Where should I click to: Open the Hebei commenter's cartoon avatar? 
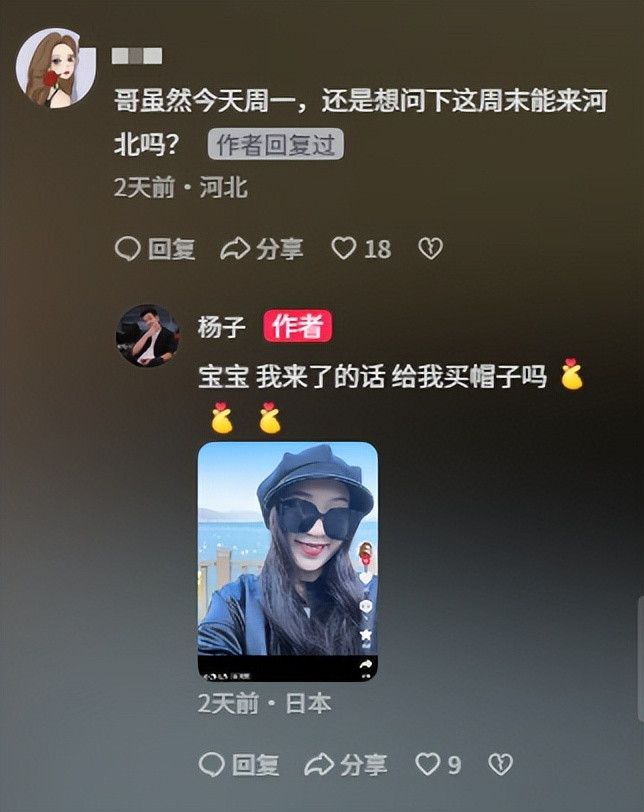(56, 69)
